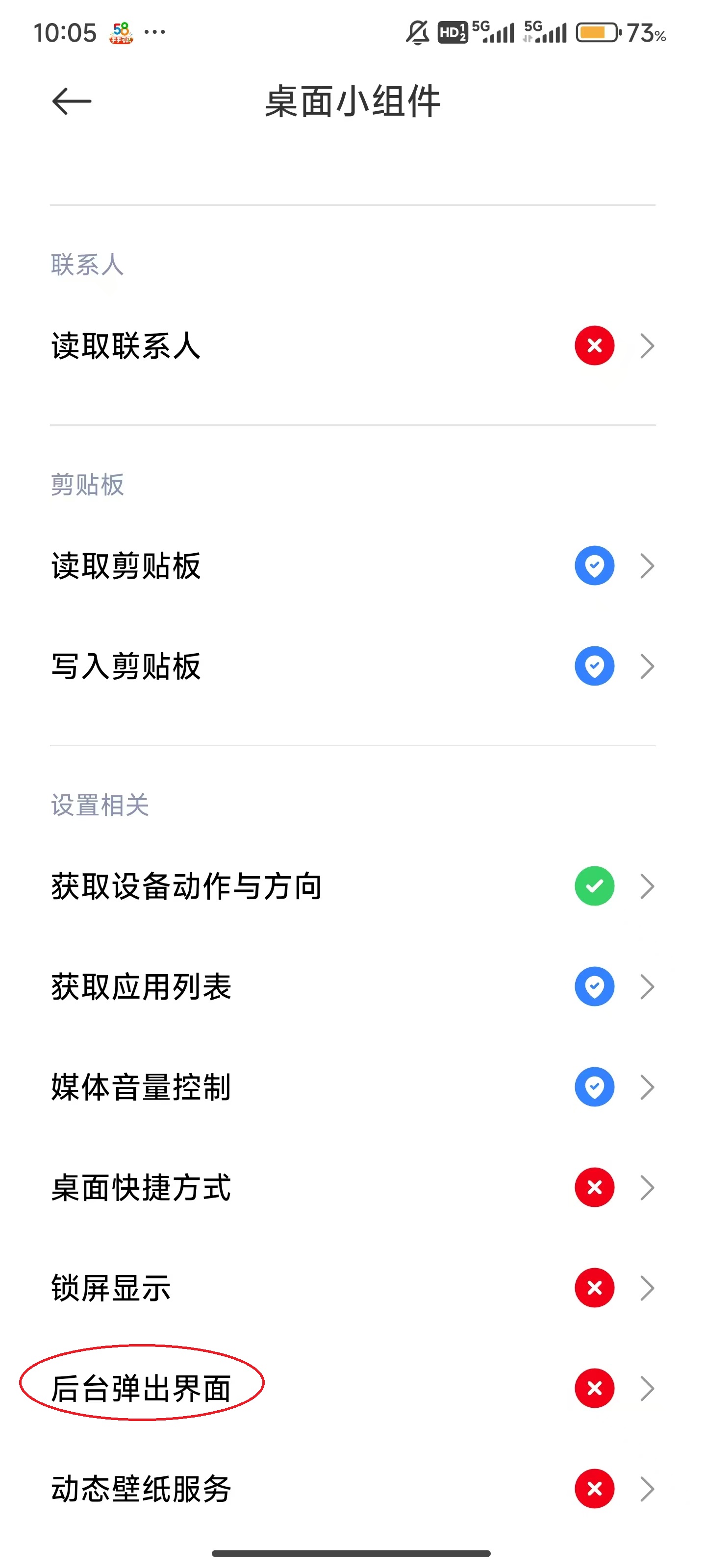The image size is (706, 1568).
Task: Open the 媒体音量控制 options via chevron
Action: (x=648, y=1086)
